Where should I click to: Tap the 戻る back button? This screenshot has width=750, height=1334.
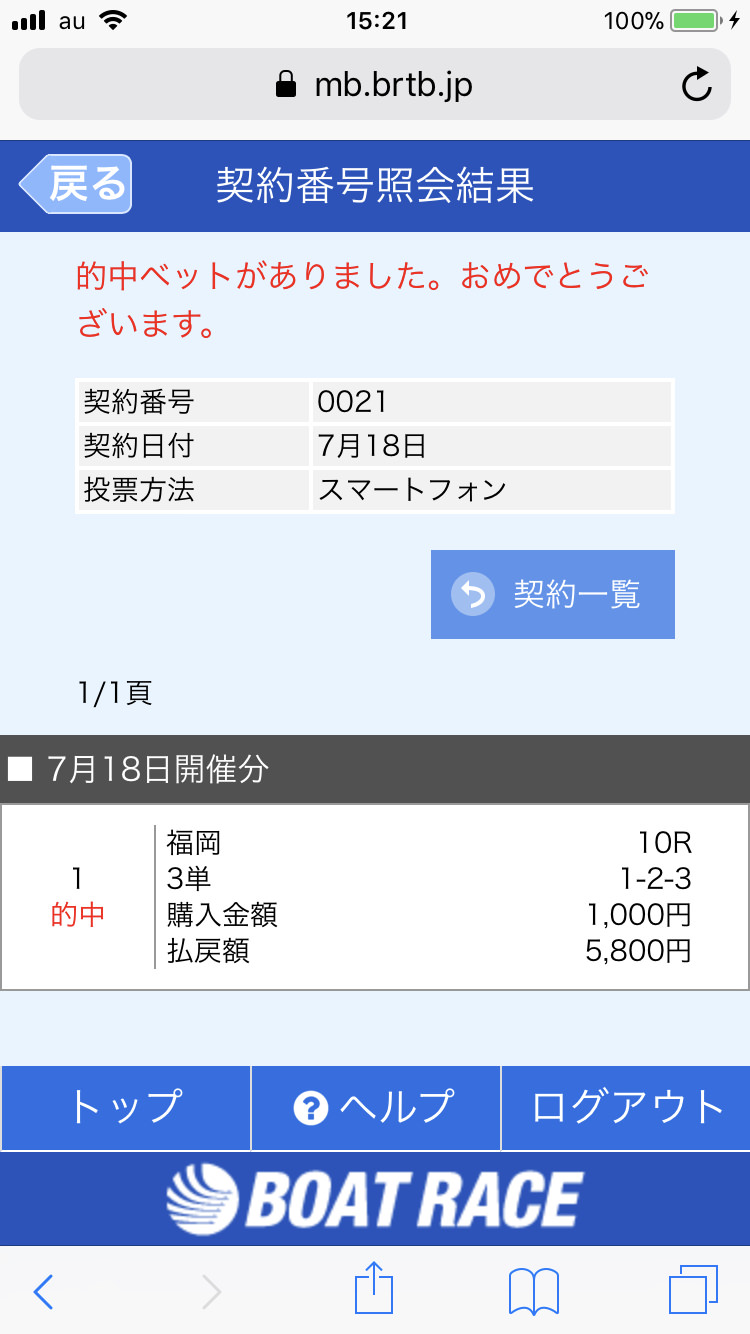click(x=76, y=184)
